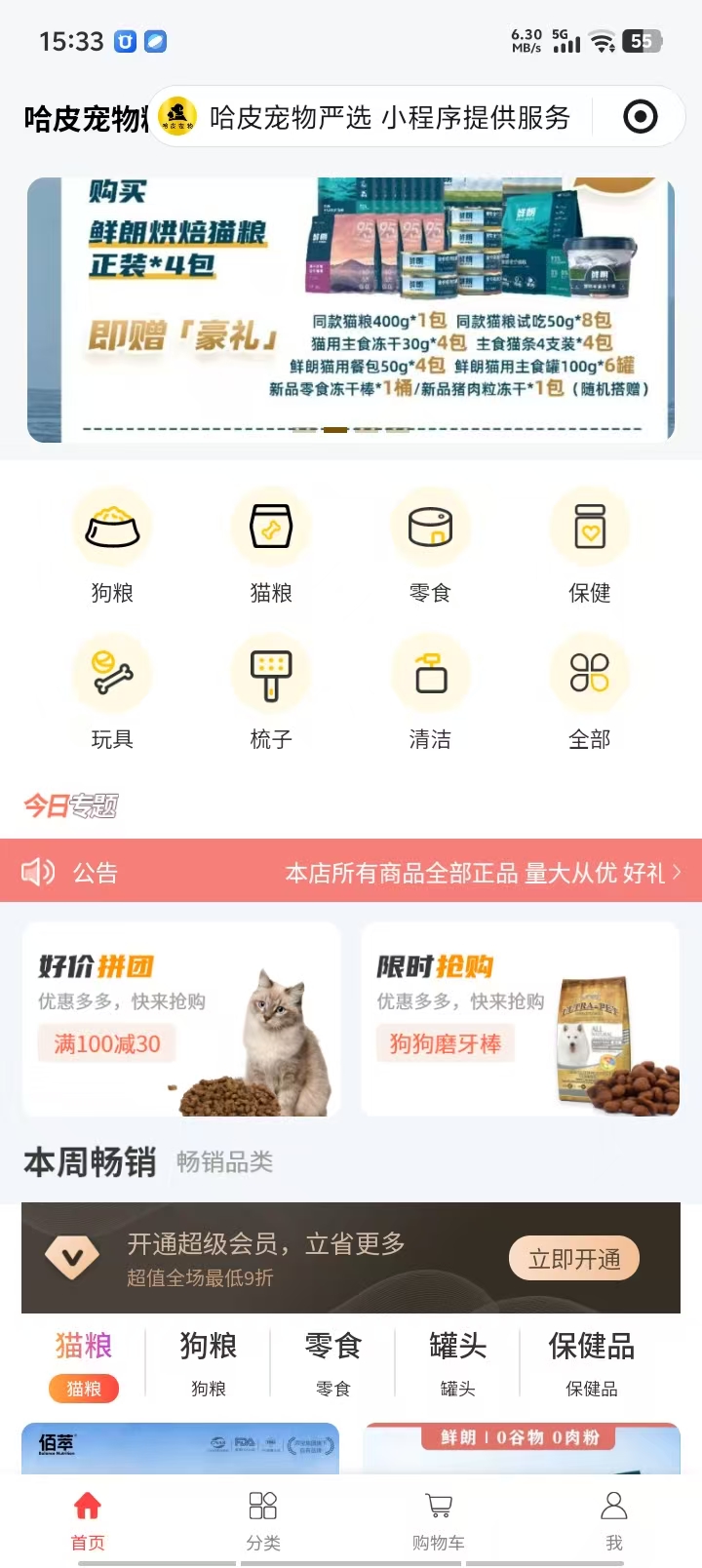Image resolution: width=702 pixels, height=1568 pixels.
Task: Open the 购物车 tab
Action: tap(438, 1520)
